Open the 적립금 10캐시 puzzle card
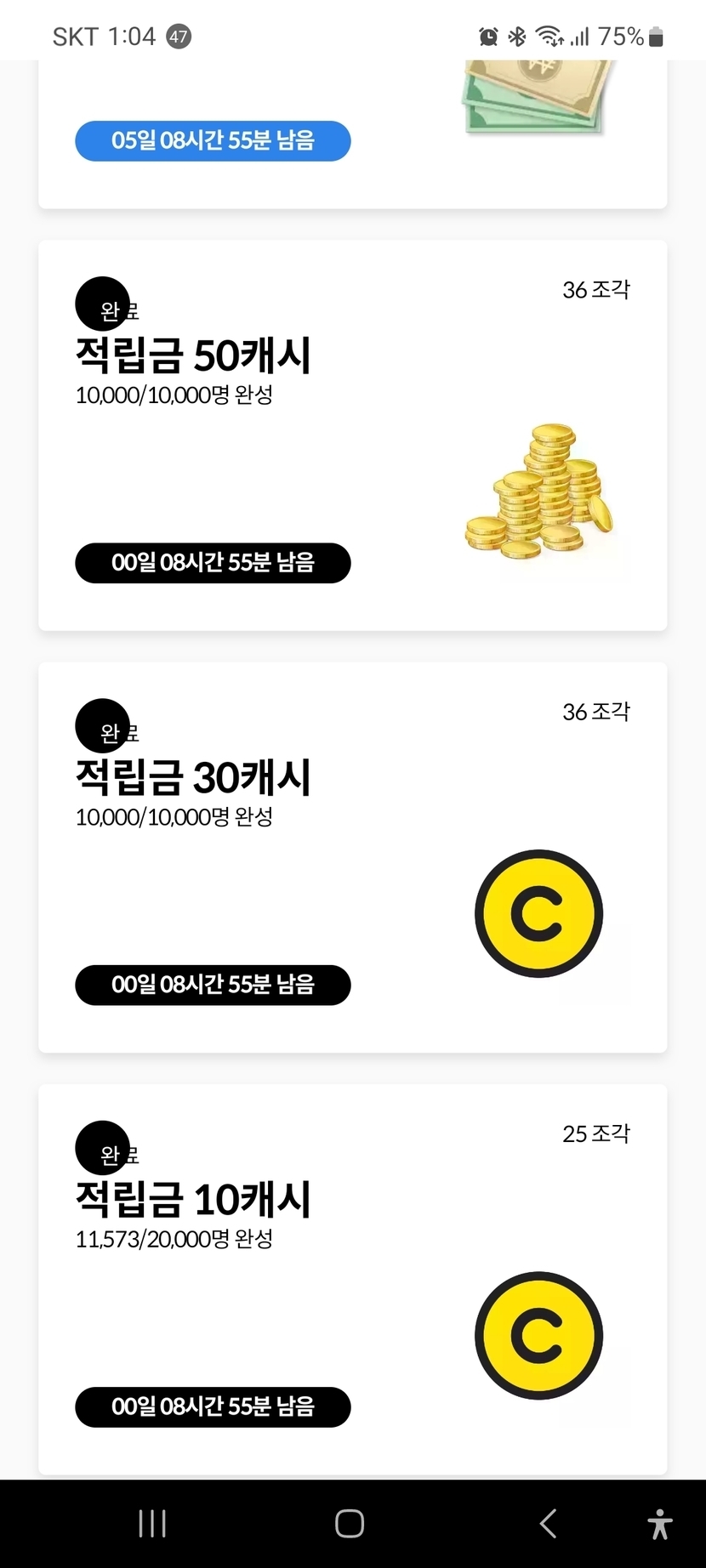This screenshot has height=1568, width=706. point(352,1279)
